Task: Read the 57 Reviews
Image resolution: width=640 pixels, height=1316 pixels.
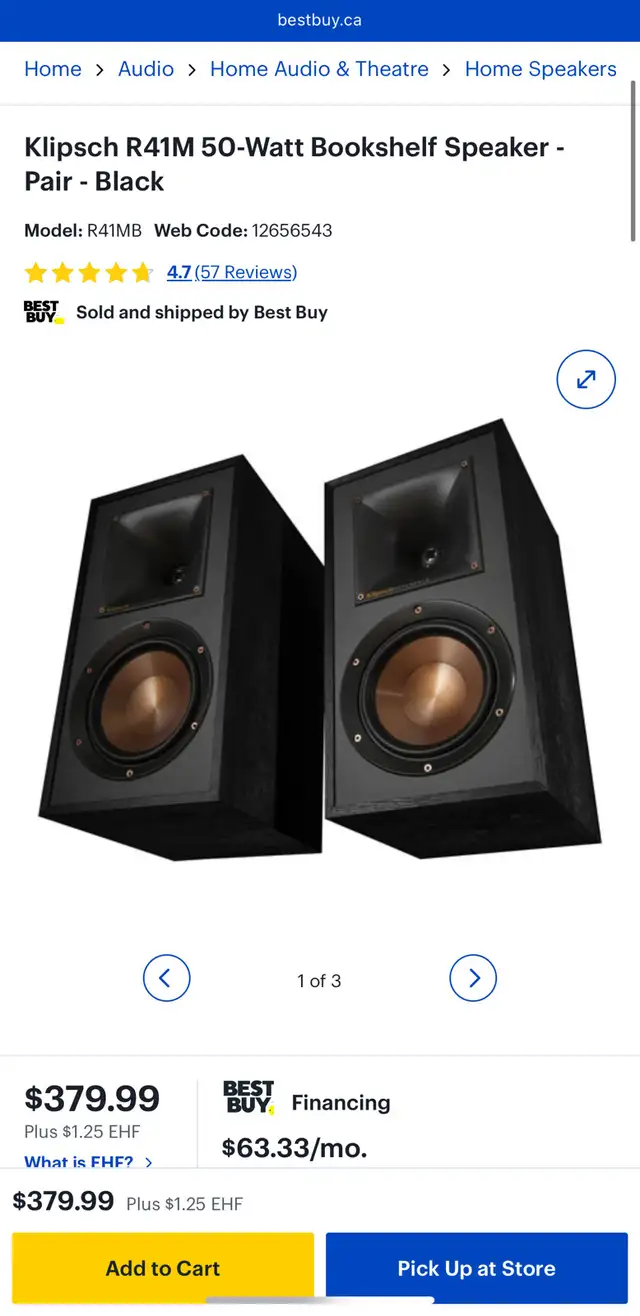Action: pos(245,272)
